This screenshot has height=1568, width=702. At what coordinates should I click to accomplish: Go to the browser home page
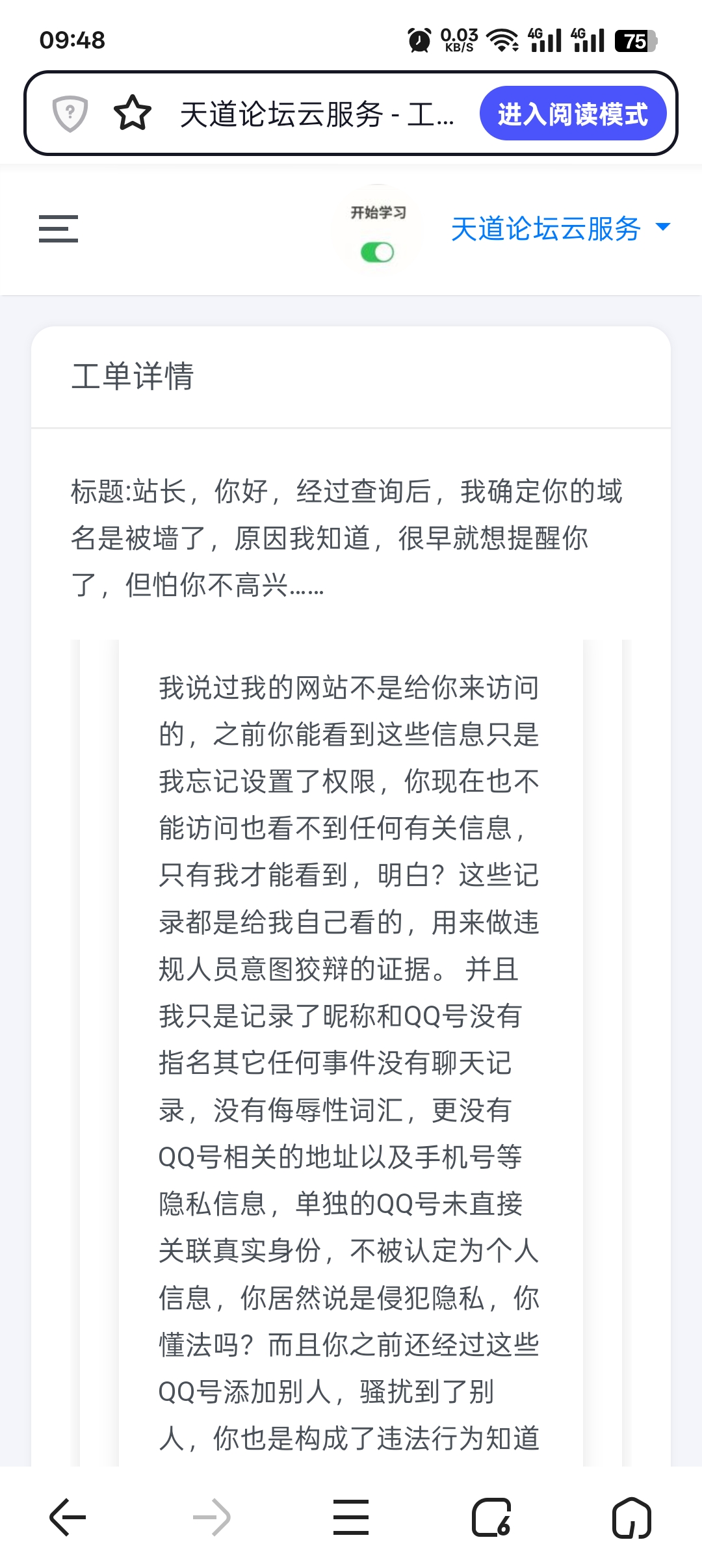[x=631, y=1517]
